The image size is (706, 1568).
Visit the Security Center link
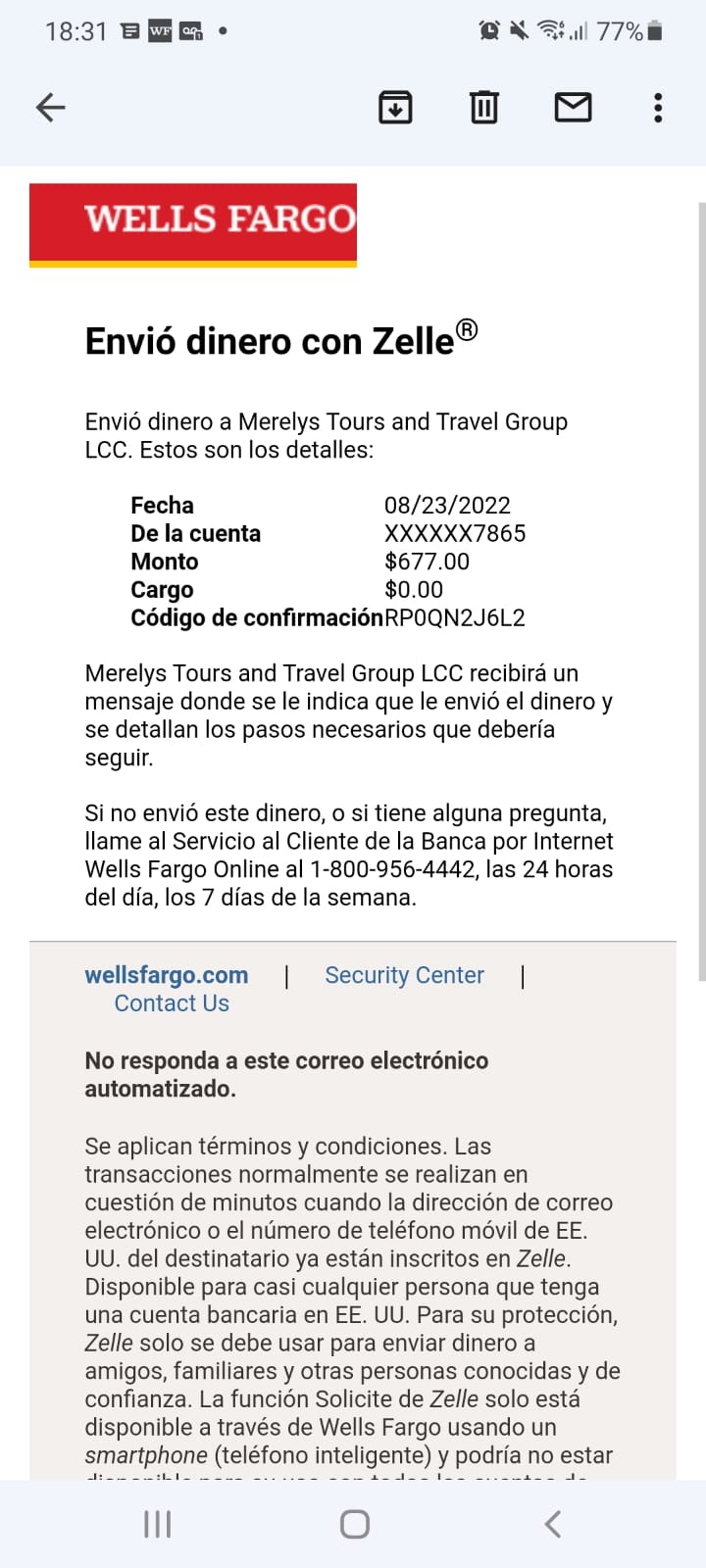tap(404, 975)
